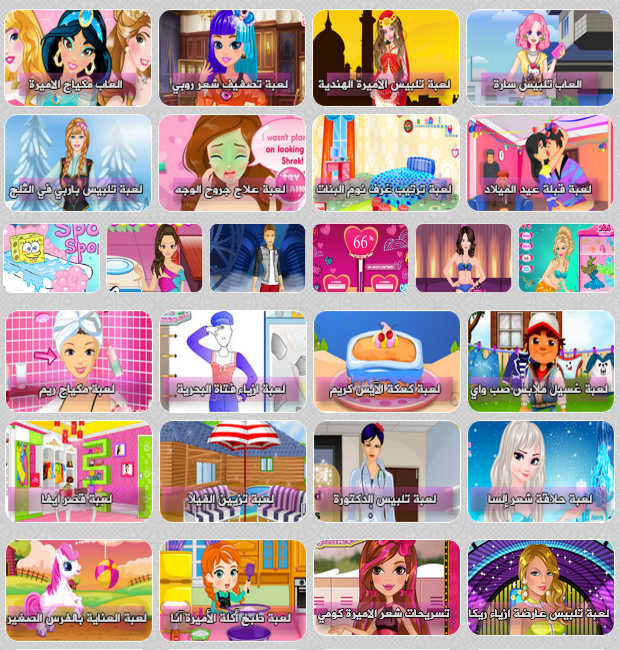Image resolution: width=620 pixels, height=650 pixels.
Task: Open لعبة قبلة عيد الميلاد
Action: (x=540, y=163)
